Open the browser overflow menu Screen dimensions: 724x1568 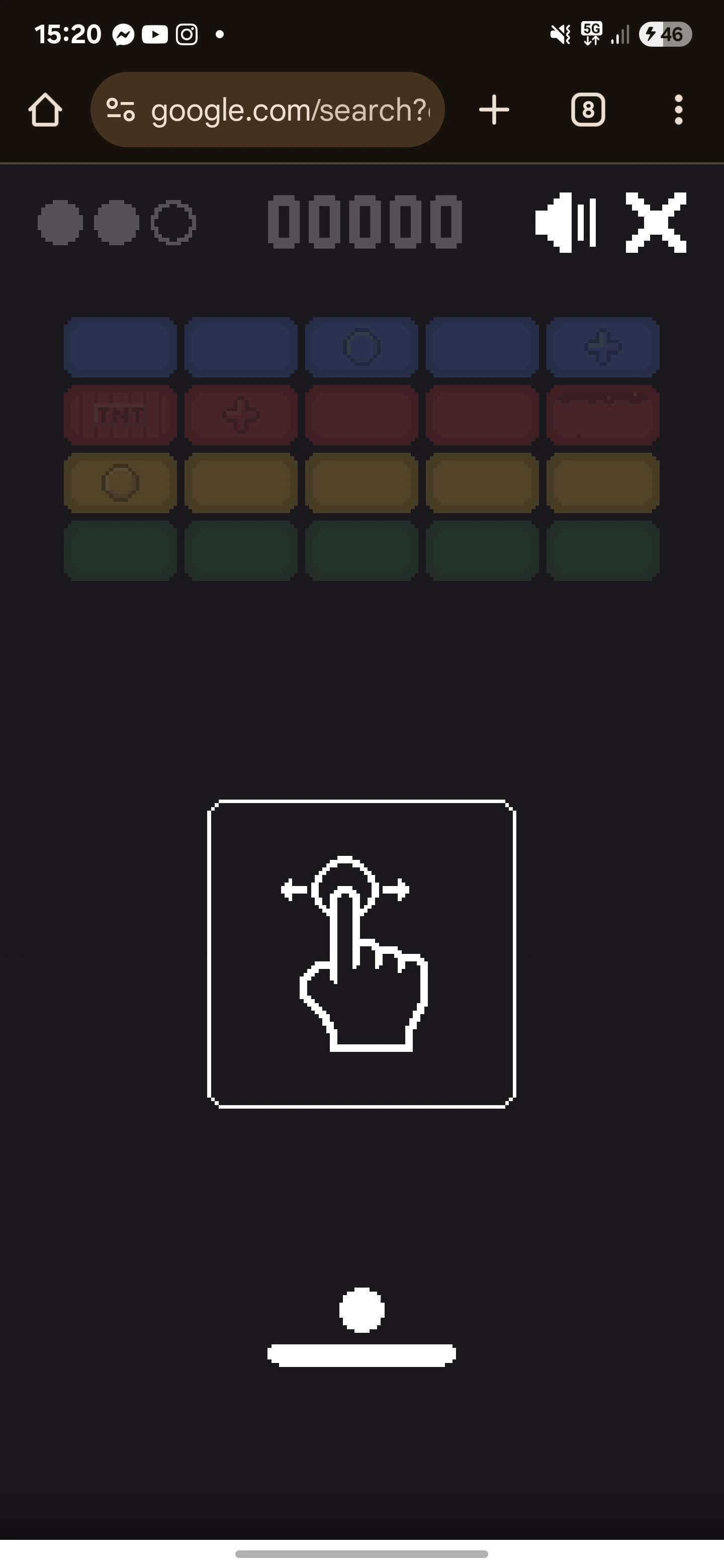[x=678, y=110]
